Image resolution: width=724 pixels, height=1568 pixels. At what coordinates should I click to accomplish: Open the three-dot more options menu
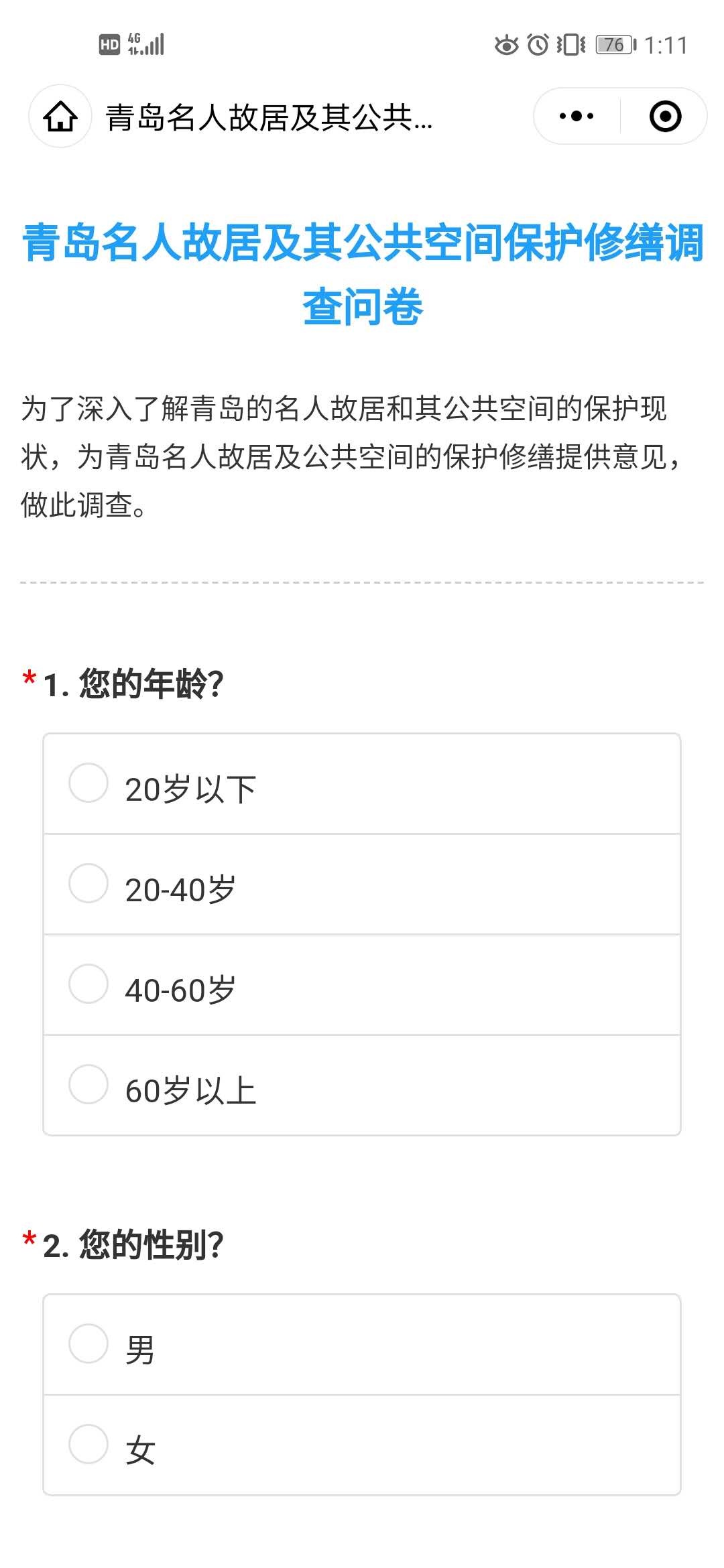pyautogui.click(x=577, y=117)
